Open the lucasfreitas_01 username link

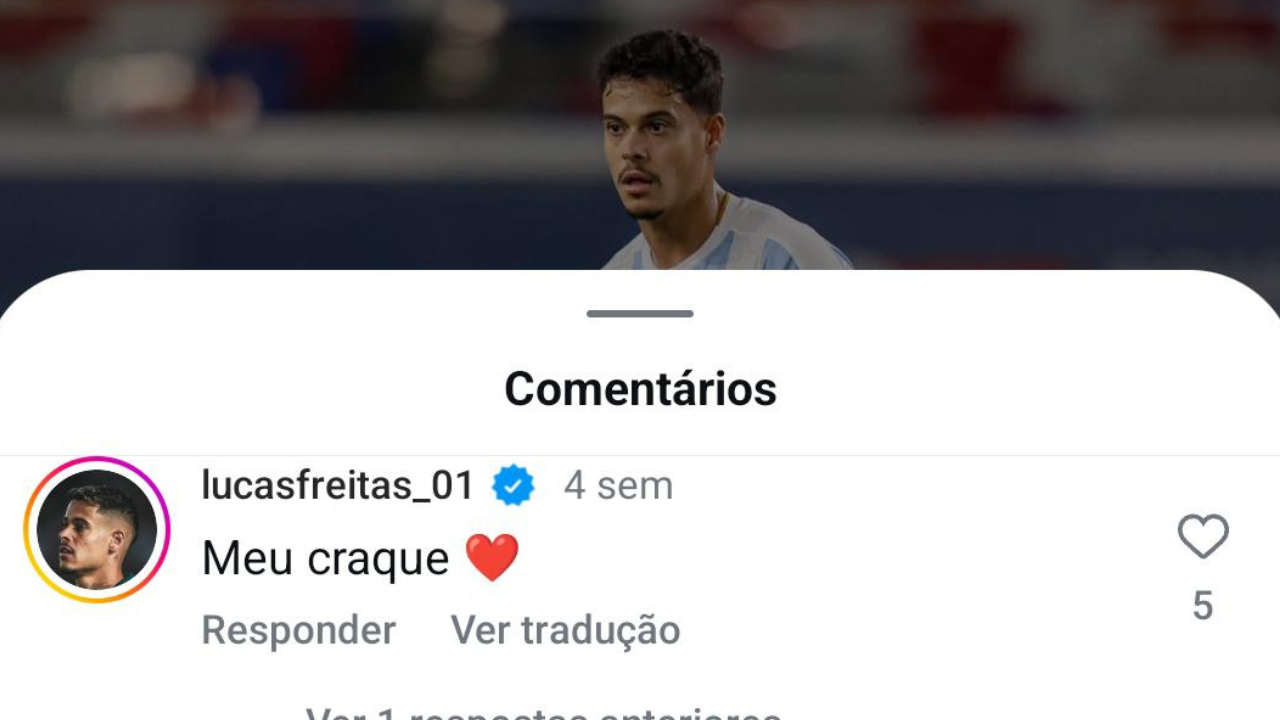pyautogui.click(x=337, y=486)
